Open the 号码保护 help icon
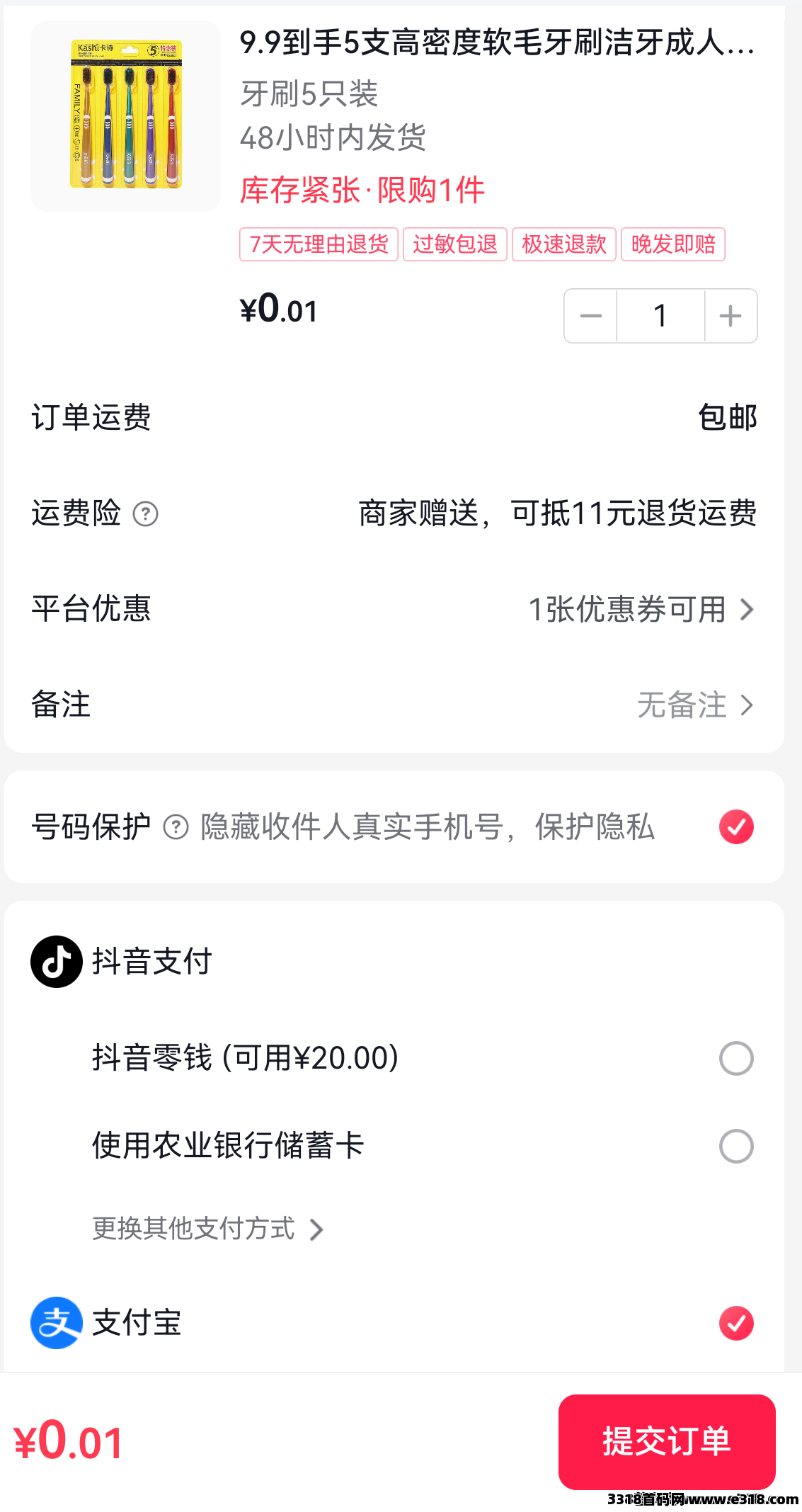 176,826
